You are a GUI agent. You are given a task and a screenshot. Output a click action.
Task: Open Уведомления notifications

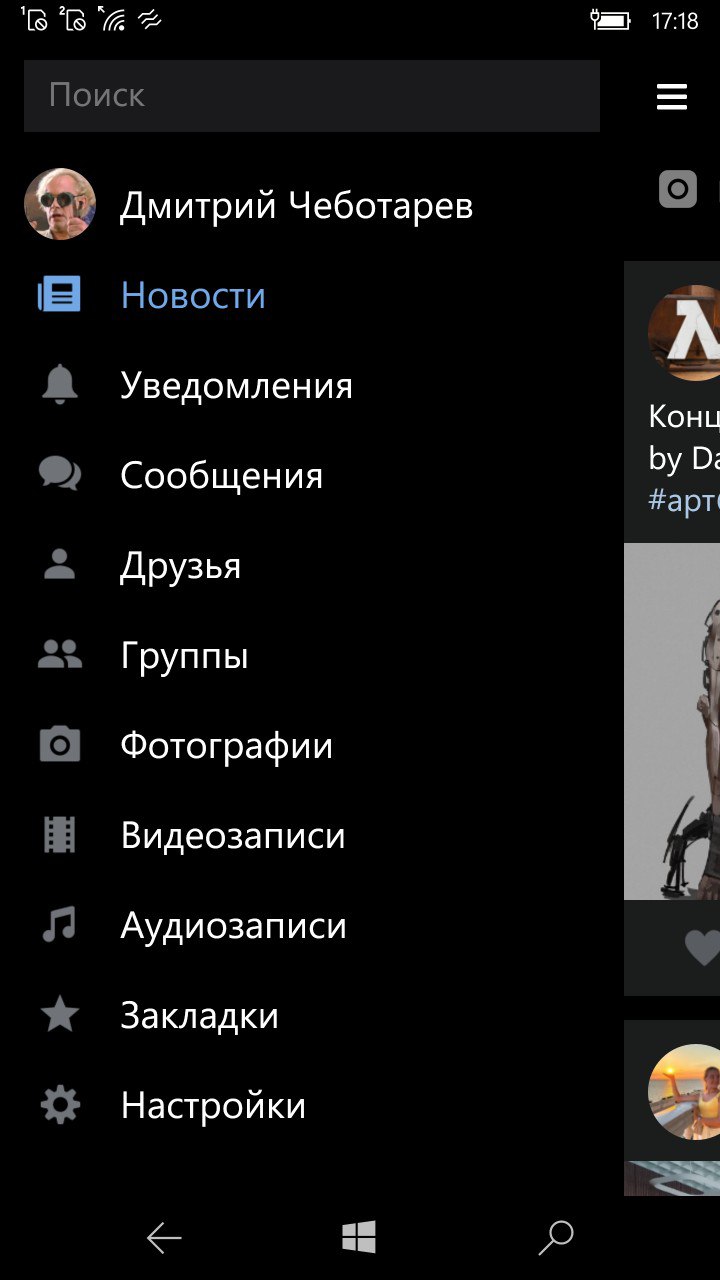[x=236, y=386]
